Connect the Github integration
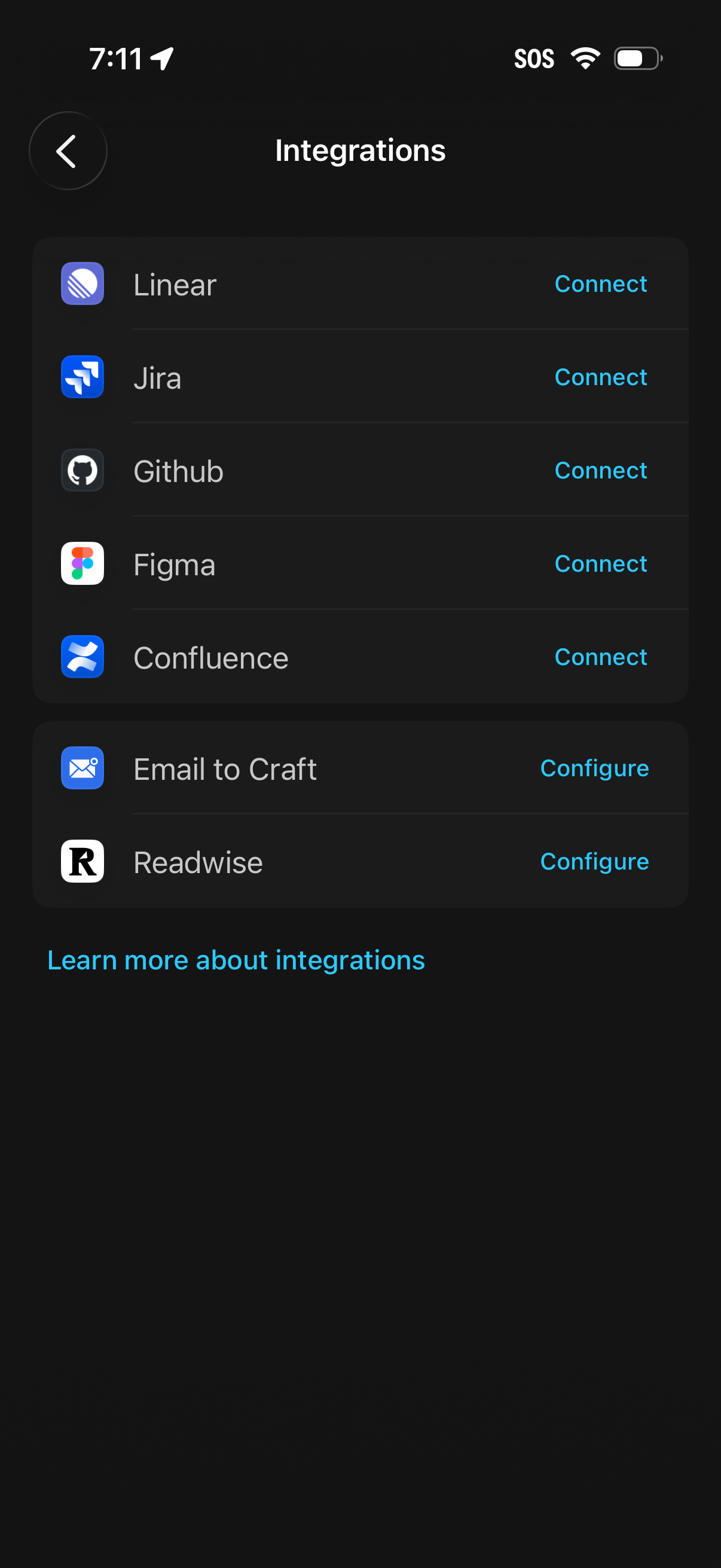The height and width of the screenshot is (1568, 721). [x=600, y=470]
